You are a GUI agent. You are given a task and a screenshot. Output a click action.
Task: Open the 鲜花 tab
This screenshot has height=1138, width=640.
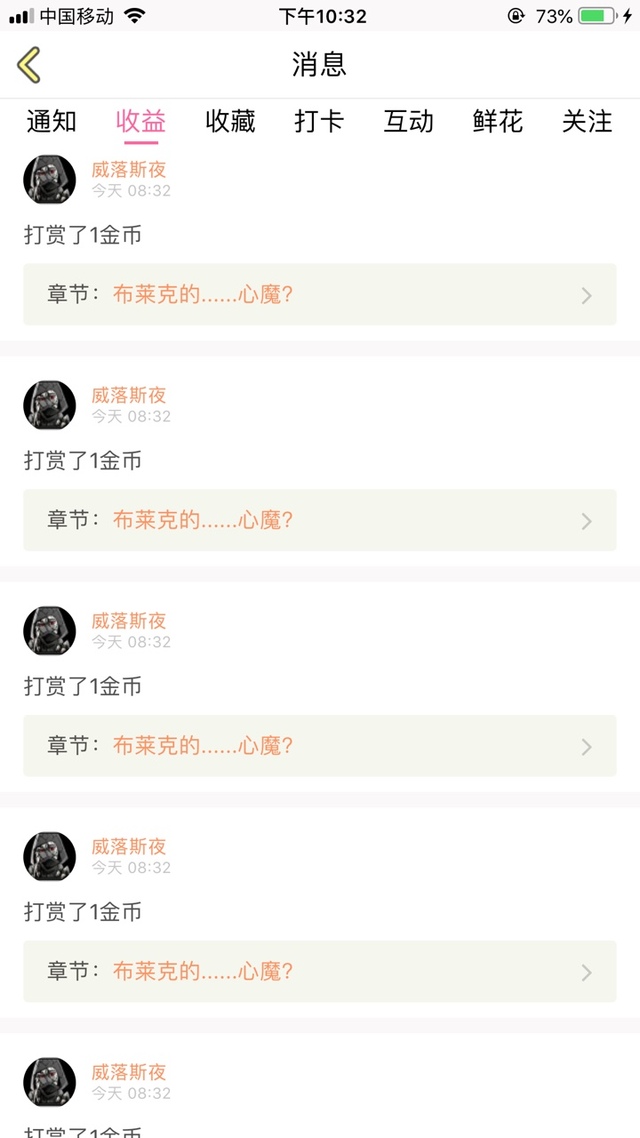pyautogui.click(x=498, y=121)
